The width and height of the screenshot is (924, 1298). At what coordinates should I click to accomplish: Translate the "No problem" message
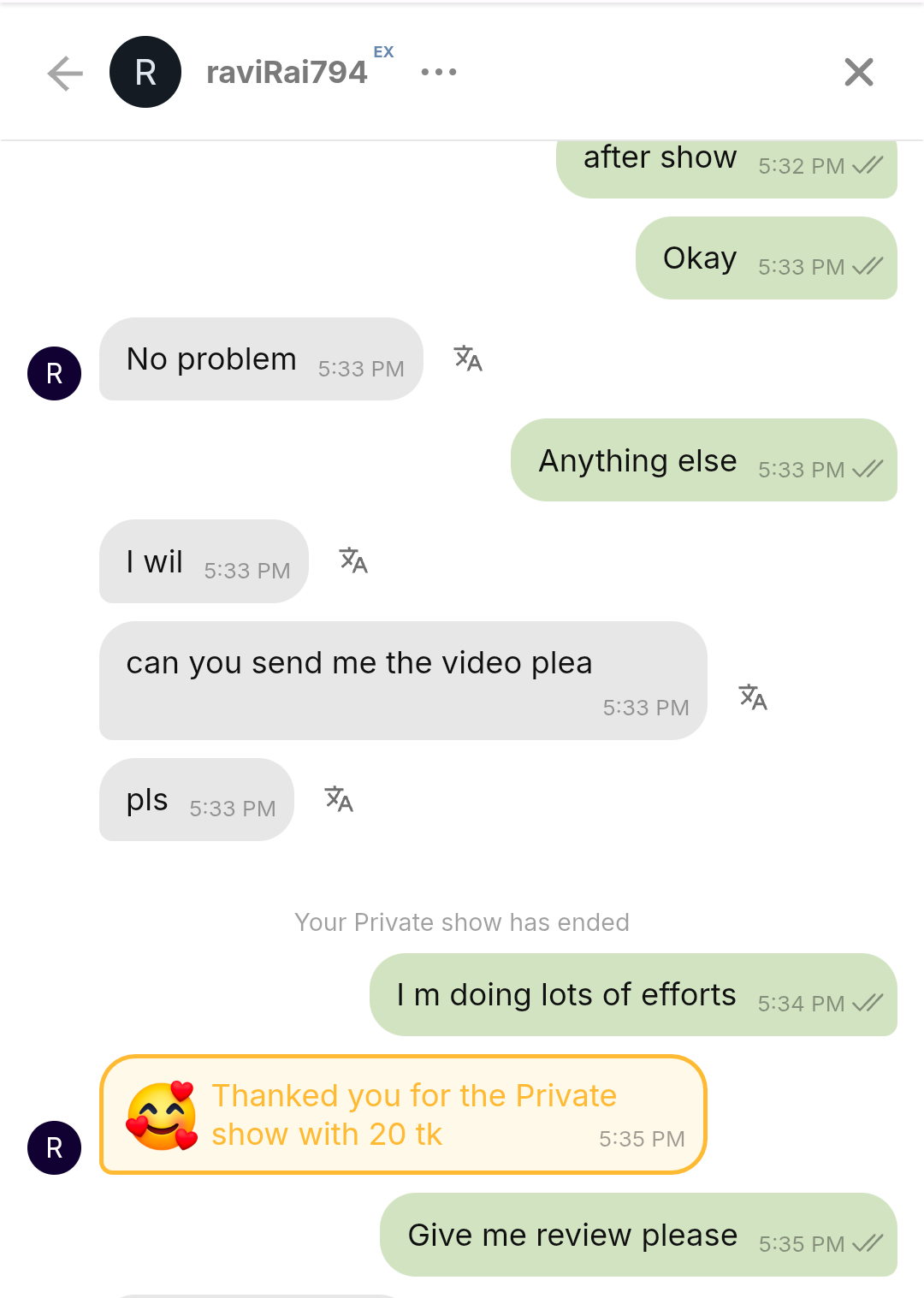coord(468,359)
